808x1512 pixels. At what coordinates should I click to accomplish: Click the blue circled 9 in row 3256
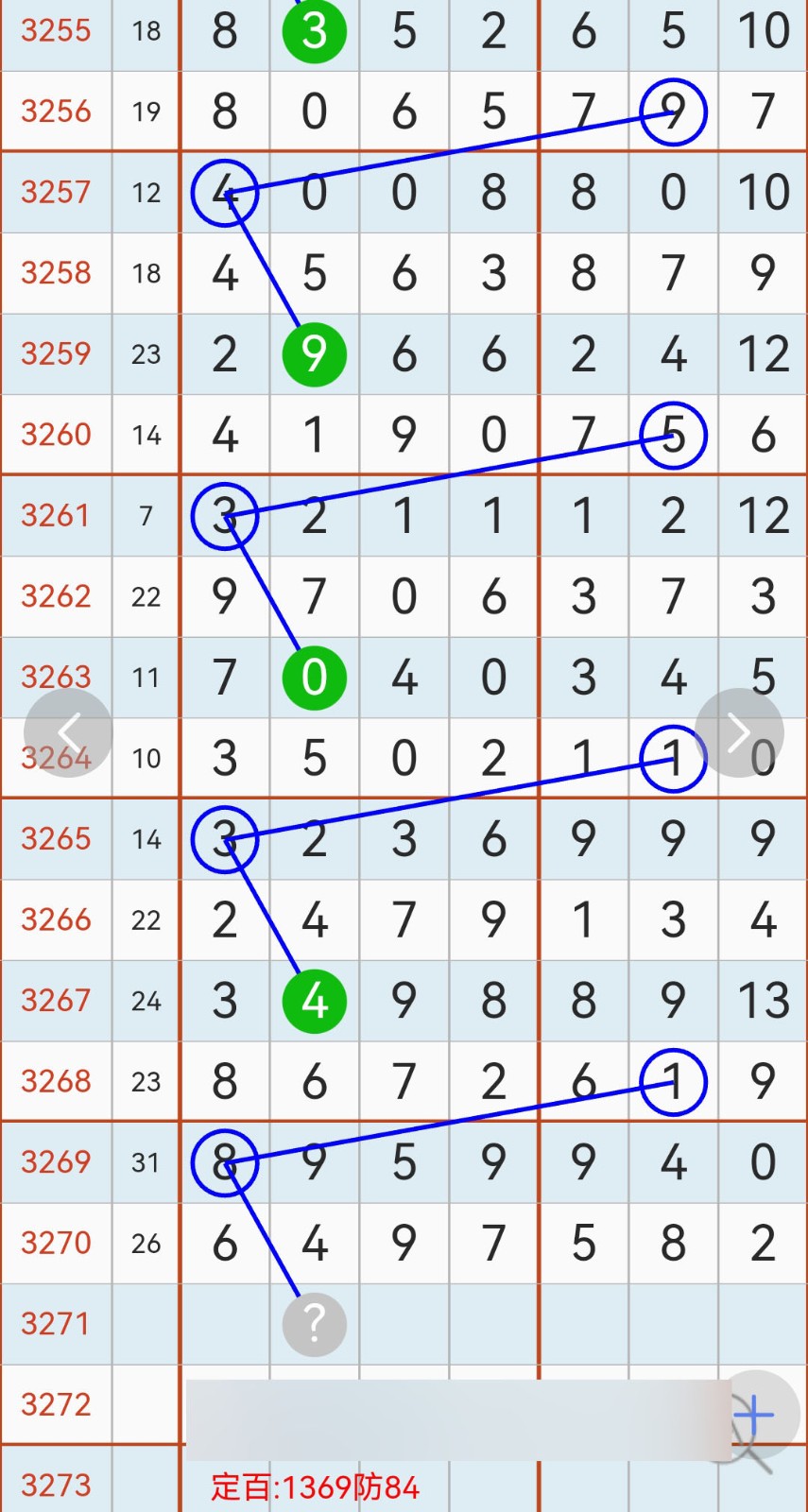click(x=673, y=112)
